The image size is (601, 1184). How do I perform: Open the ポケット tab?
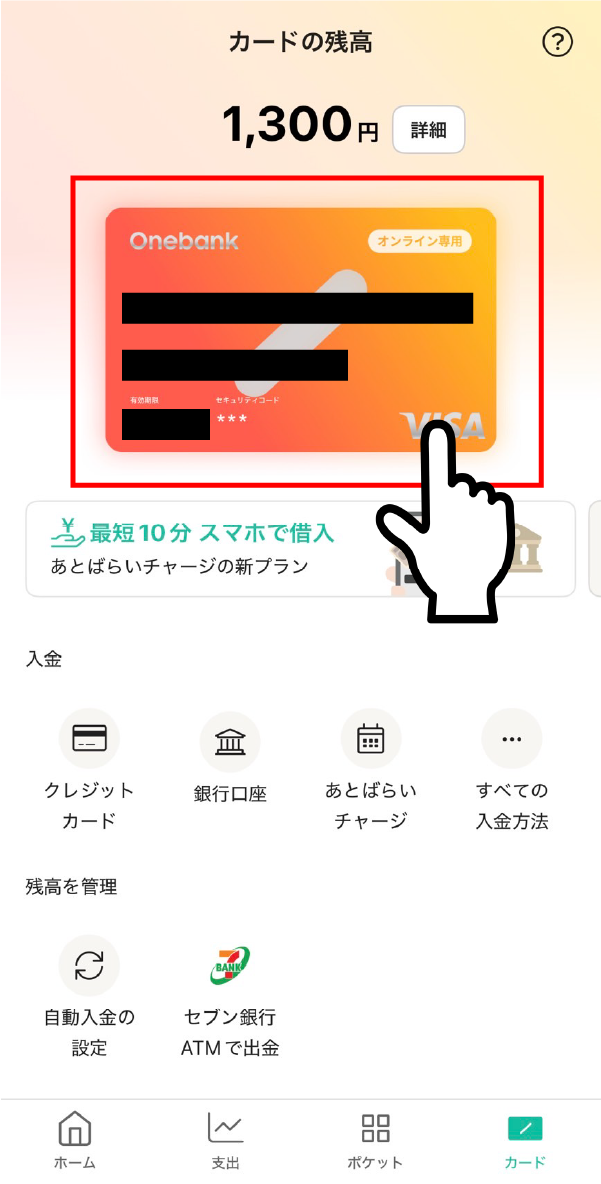coord(375,1140)
